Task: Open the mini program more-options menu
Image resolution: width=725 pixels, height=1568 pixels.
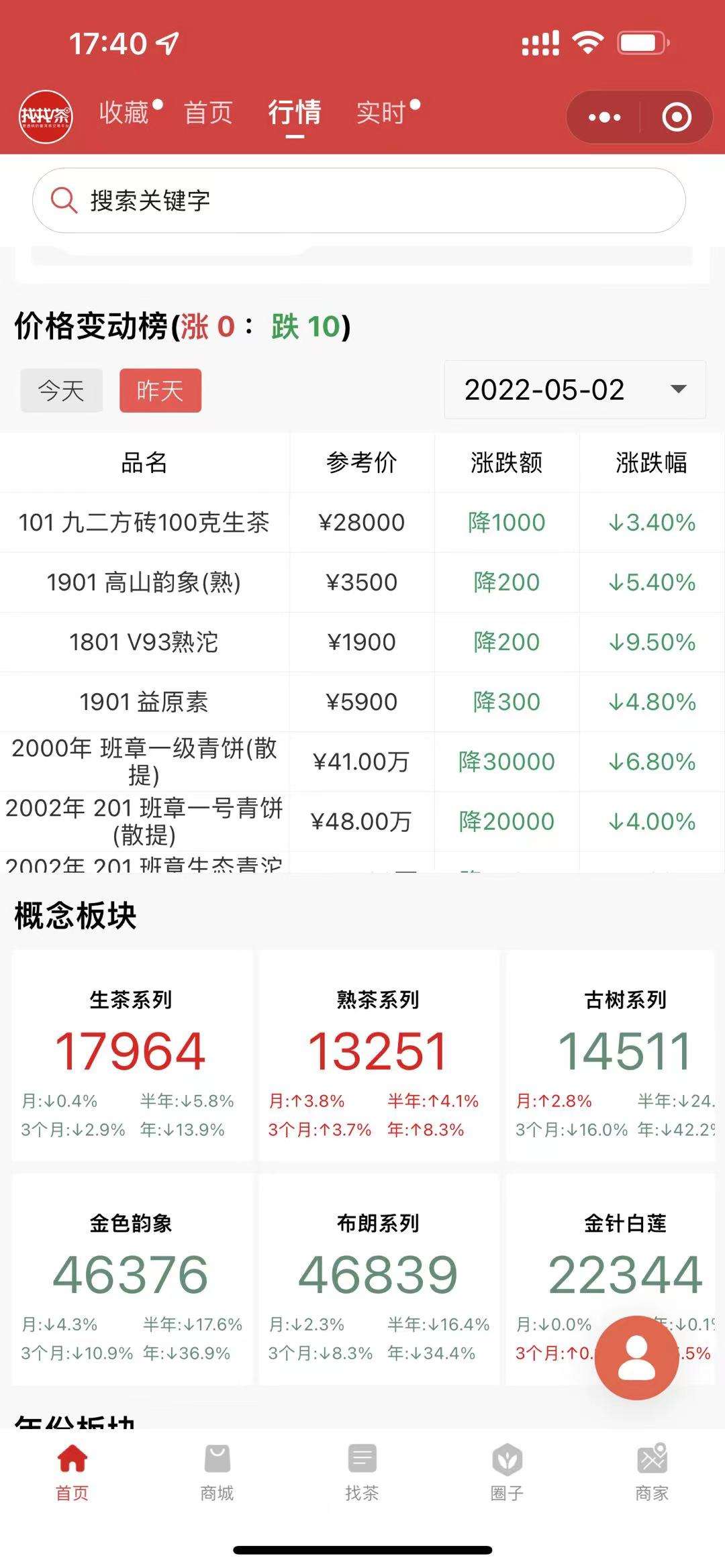Action: click(x=604, y=117)
